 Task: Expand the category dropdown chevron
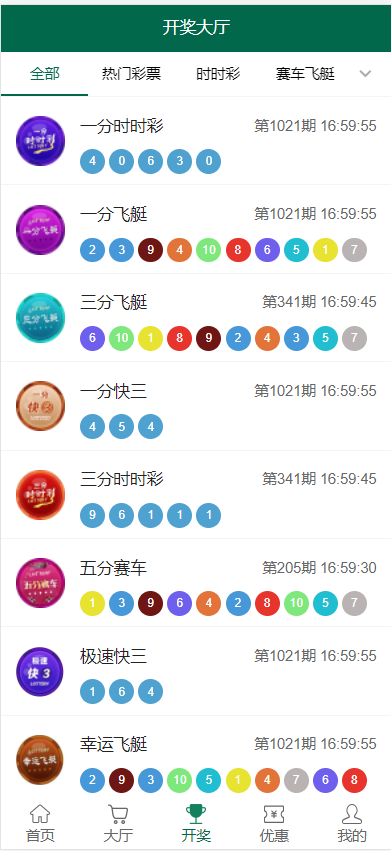[365, 74]
